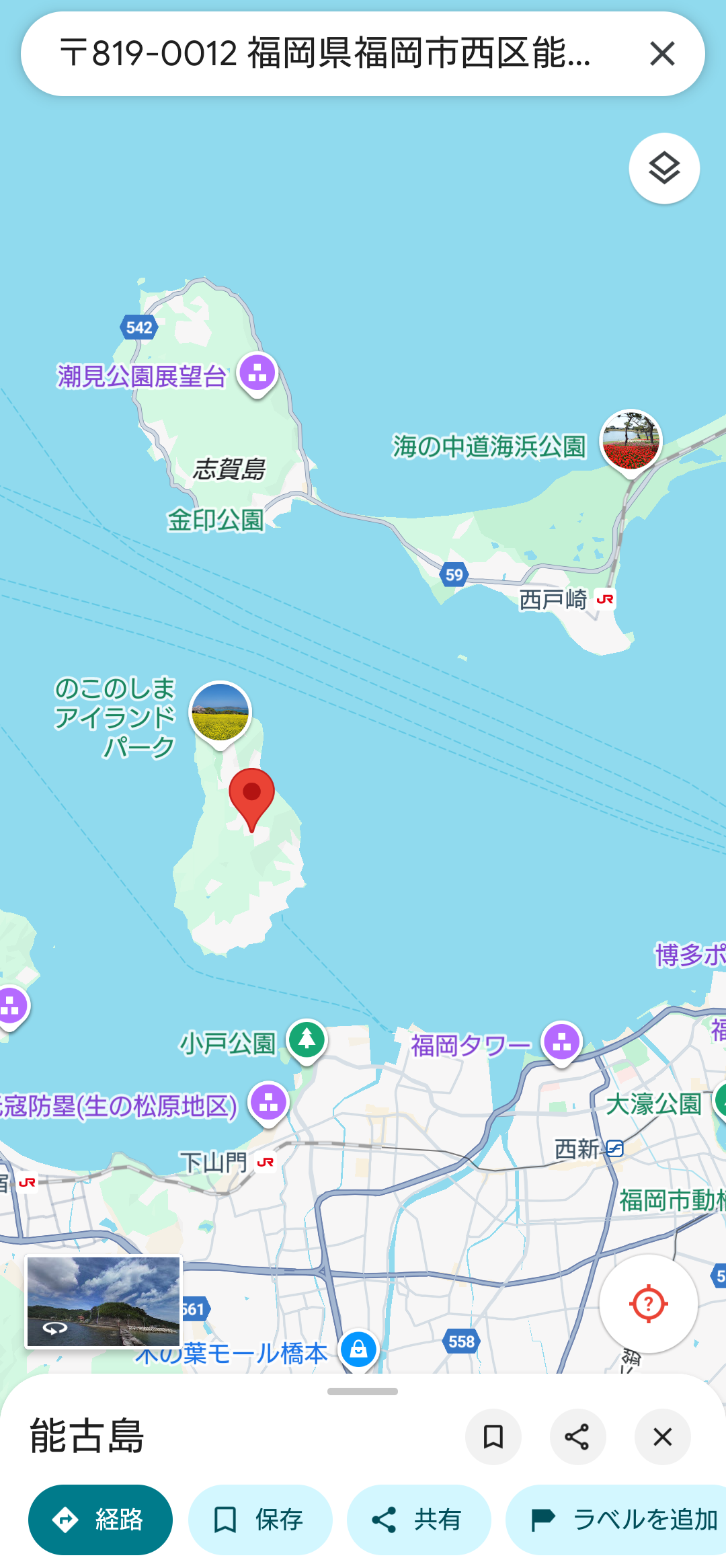The image size is (726, 1568).
Task: Open 木の葉モール橋本 shopping pin
Action: tap(358, 1349)
